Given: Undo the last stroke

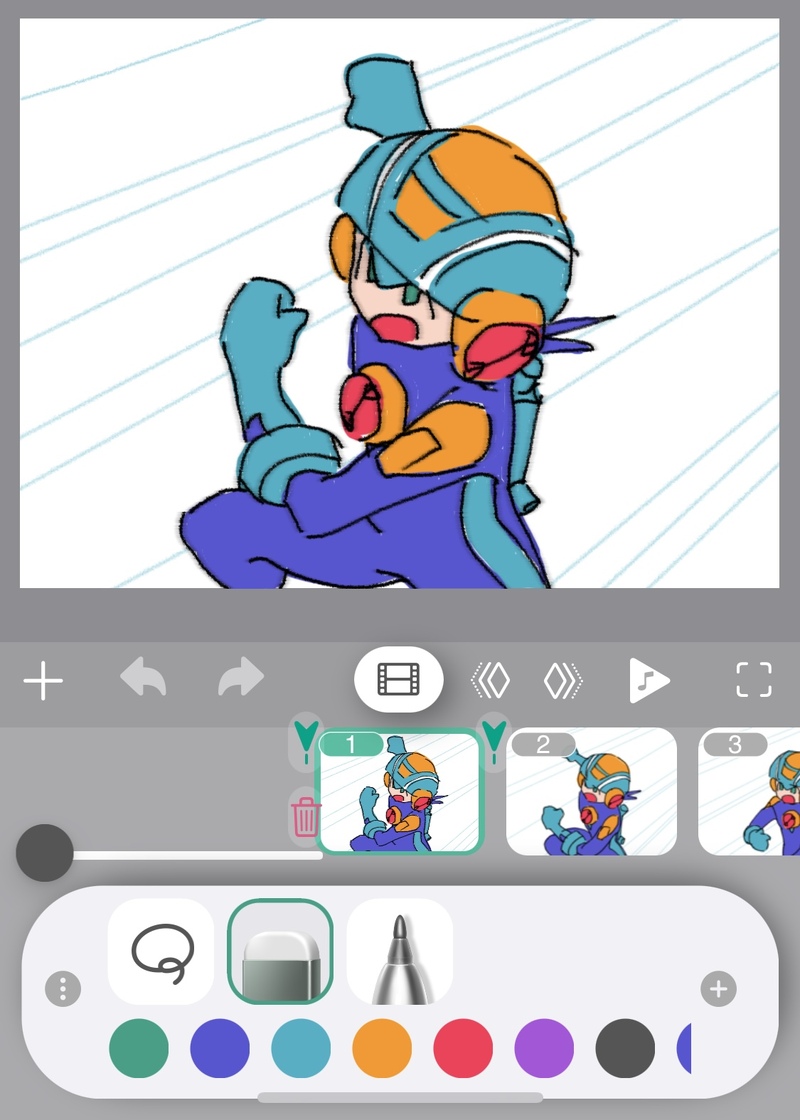Looking at the screenshot, I should [x=142, y=679].
